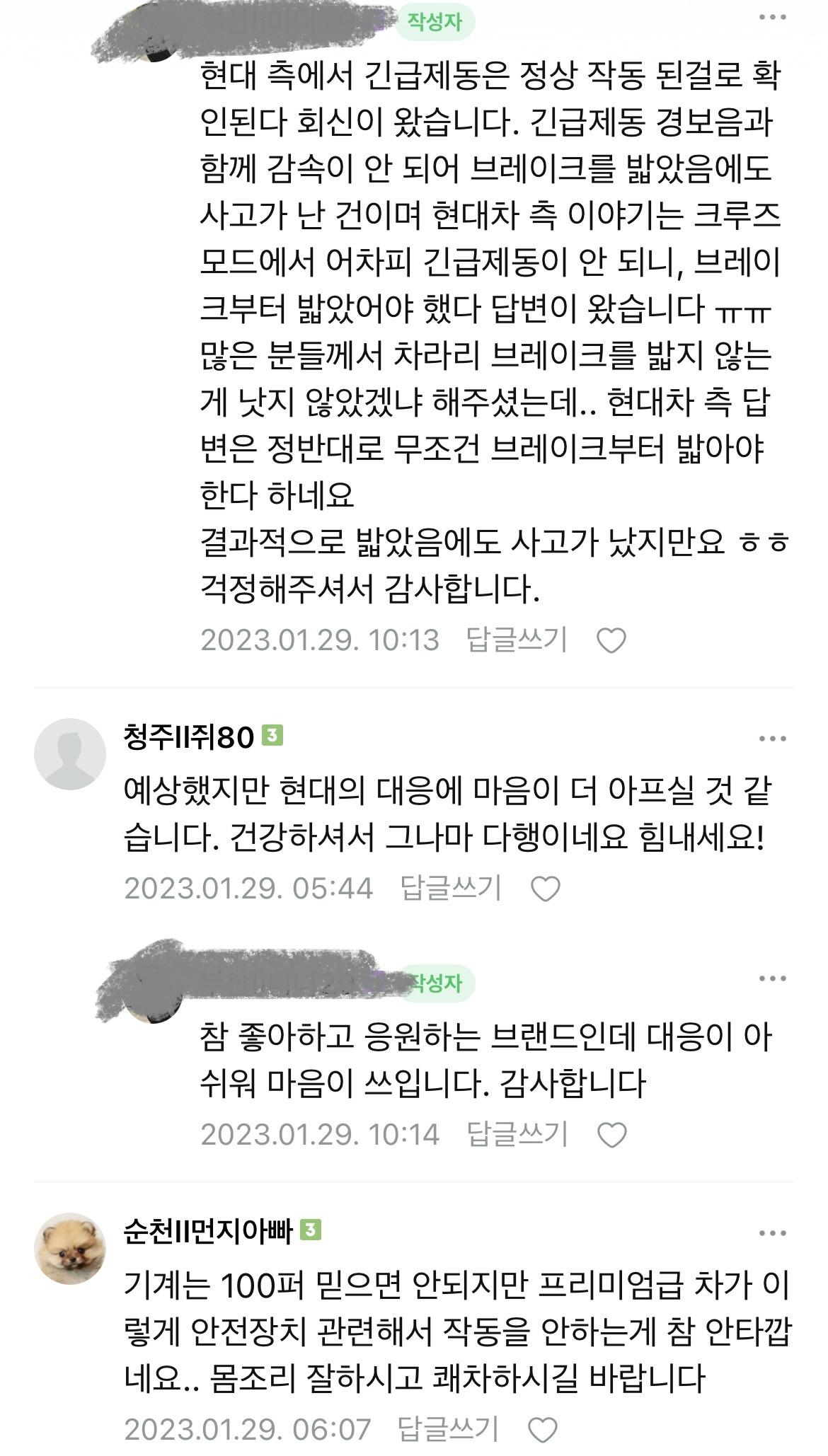The width and height of the screenshot is (828, 1456).
Task: Tap 답글쓰기 under the 10:13 comment
Action: coord(517,640)
